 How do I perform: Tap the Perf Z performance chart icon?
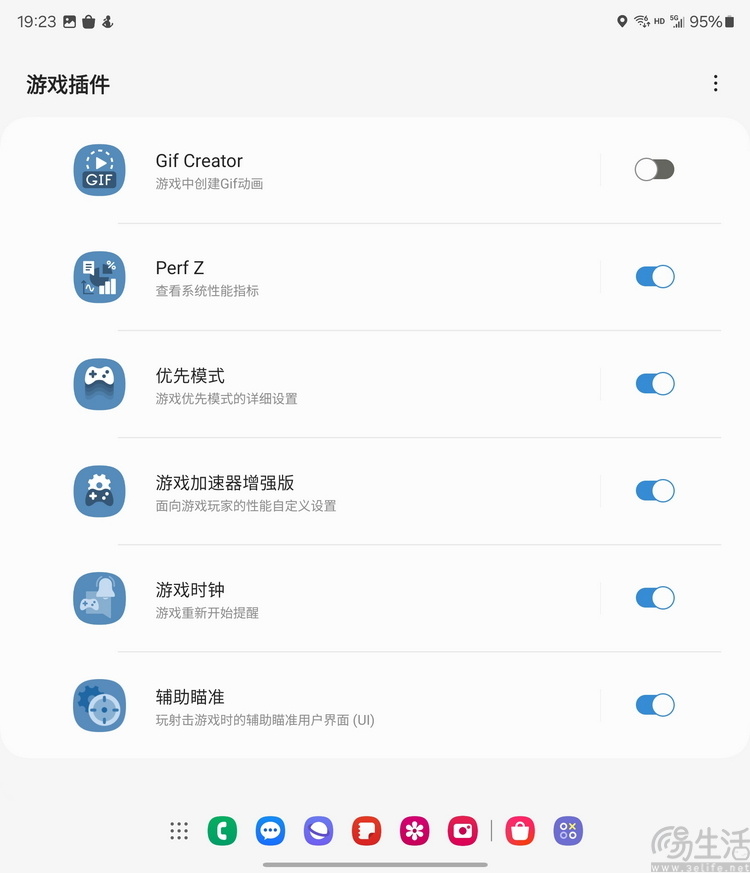tap(99, 277)
